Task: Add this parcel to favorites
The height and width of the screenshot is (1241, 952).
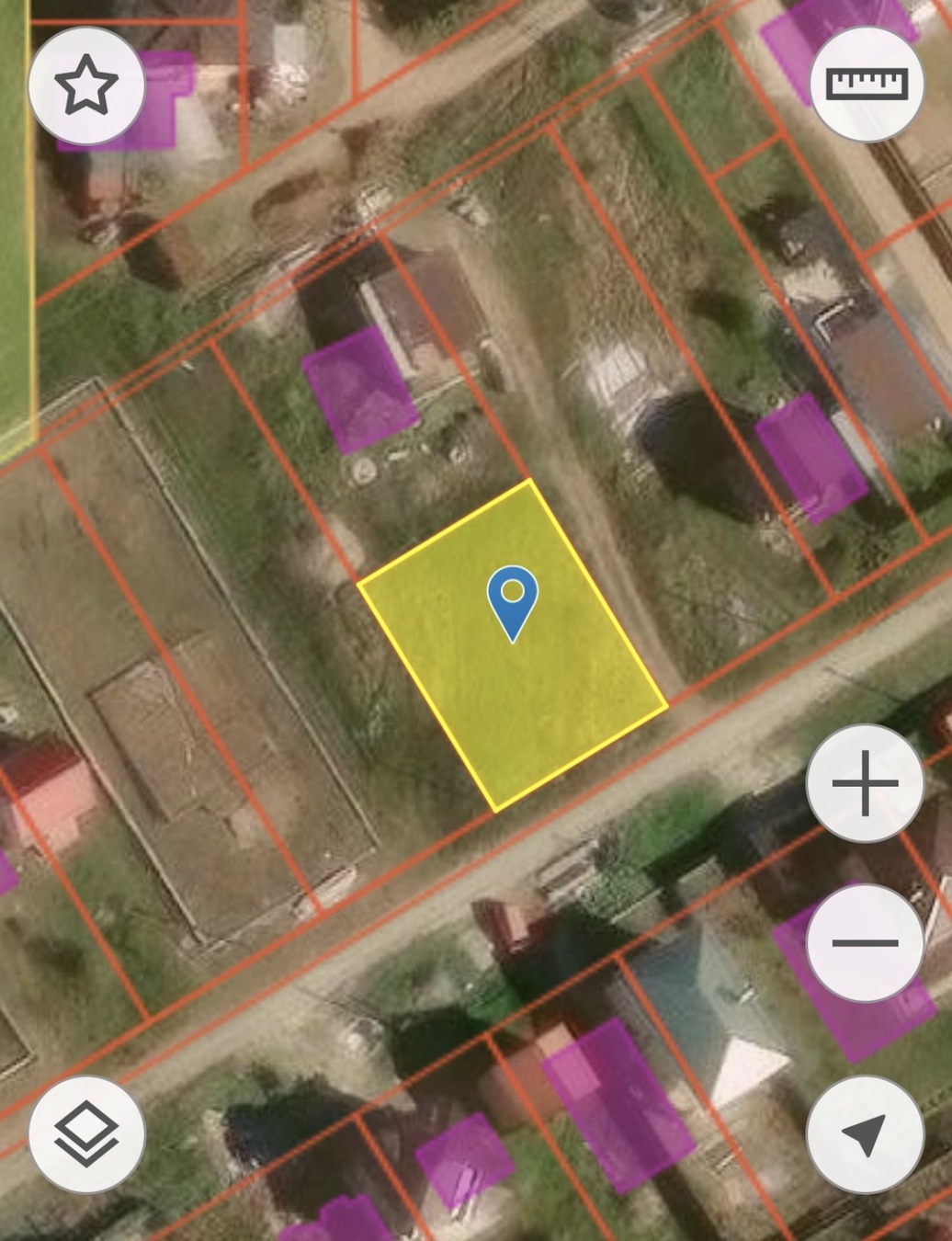Action: tap(86, 85)
